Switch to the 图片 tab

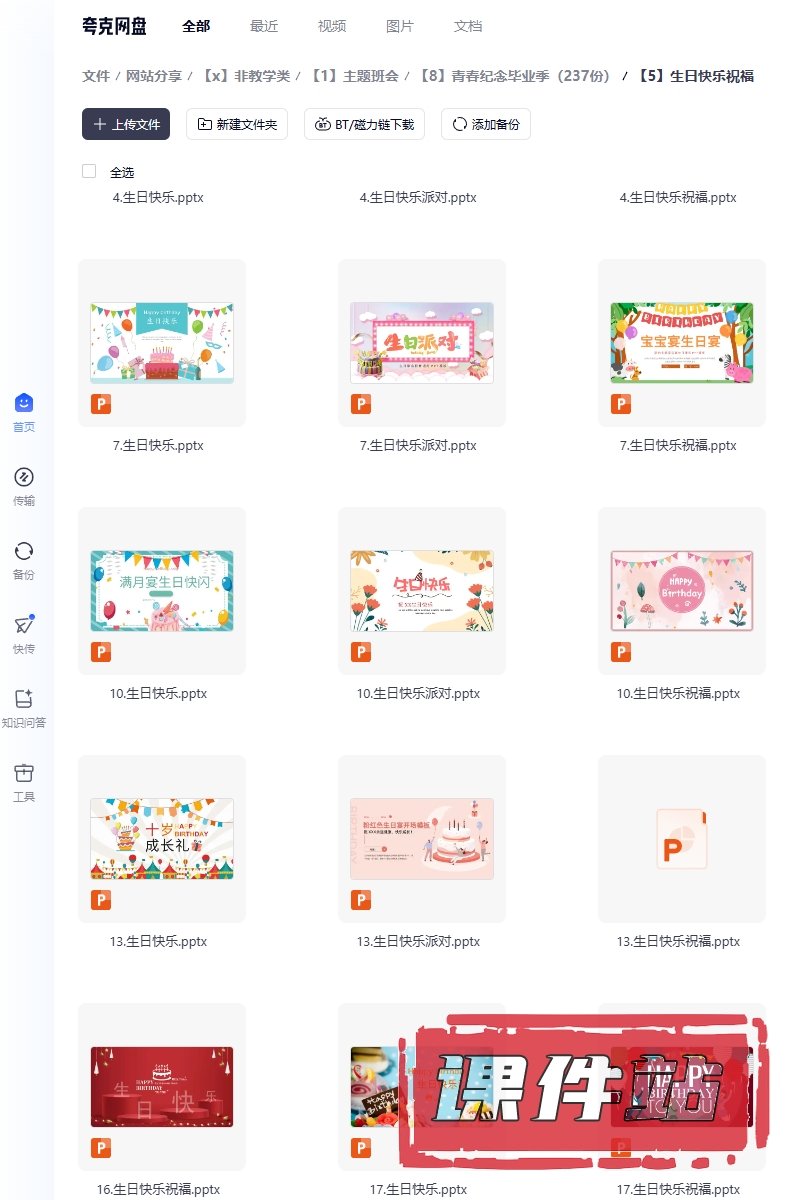(x=400, y=27)
